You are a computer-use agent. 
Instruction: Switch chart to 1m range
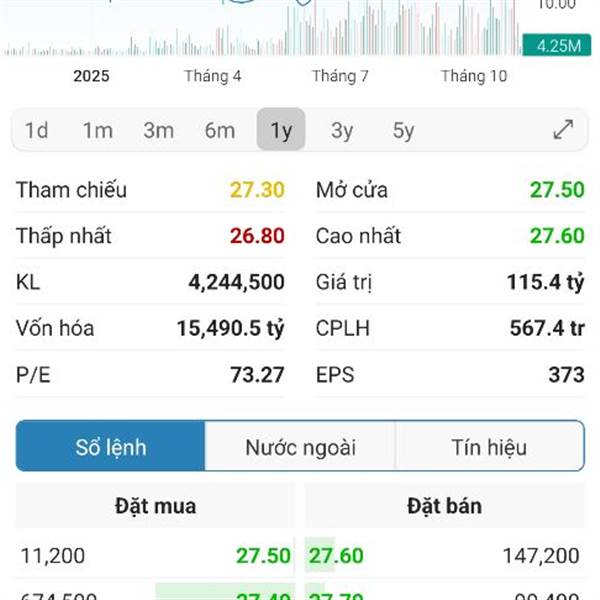97,130
